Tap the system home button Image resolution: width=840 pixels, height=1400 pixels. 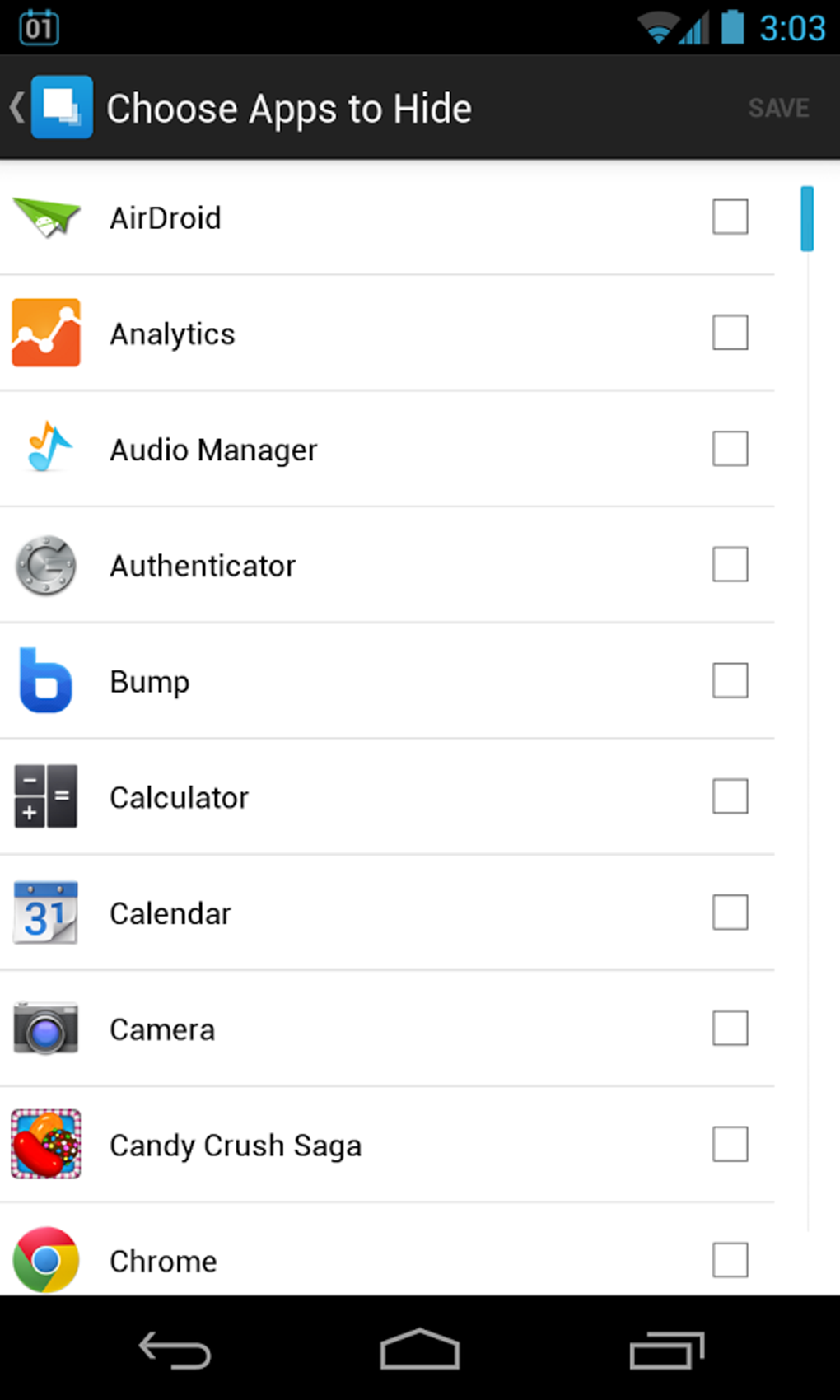(419, 1350)
